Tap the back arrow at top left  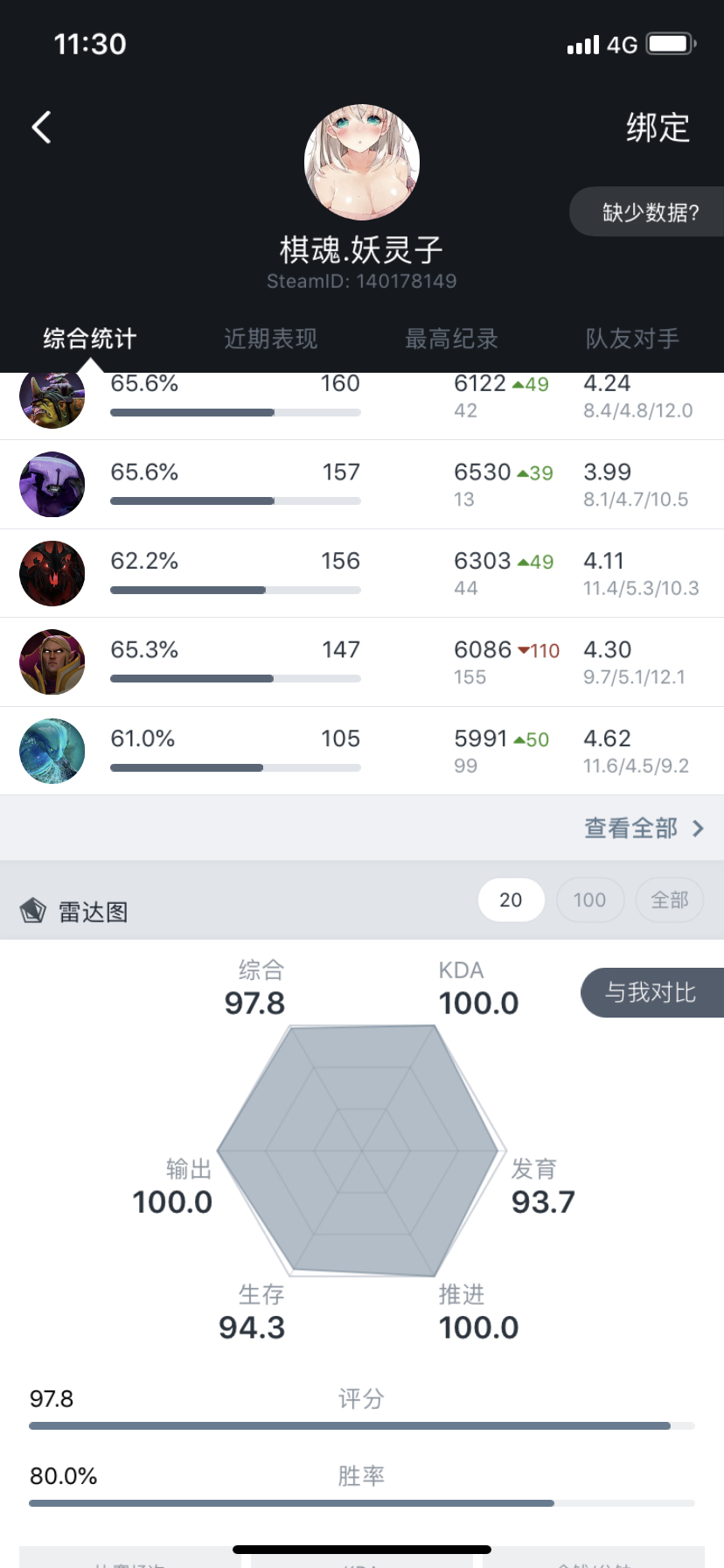41,127
